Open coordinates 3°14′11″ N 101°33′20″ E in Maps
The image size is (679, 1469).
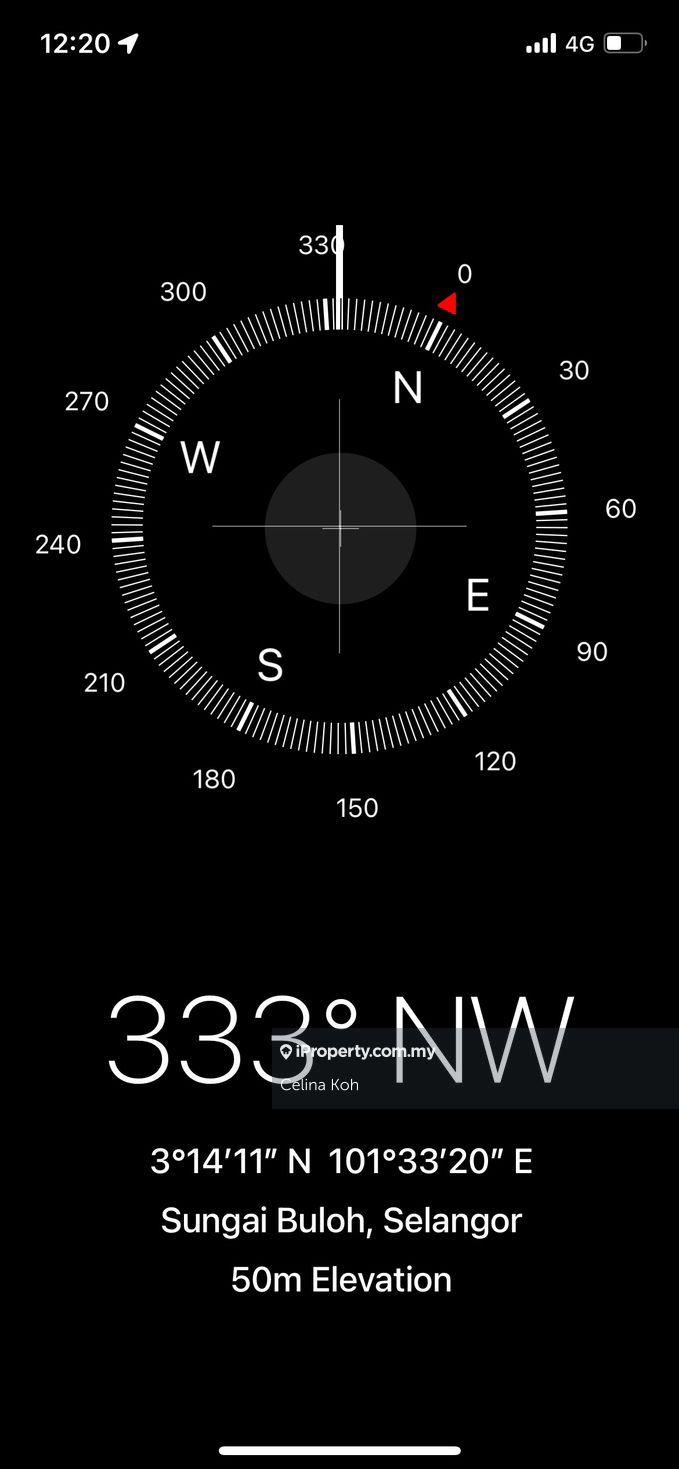pos(340,1161)
